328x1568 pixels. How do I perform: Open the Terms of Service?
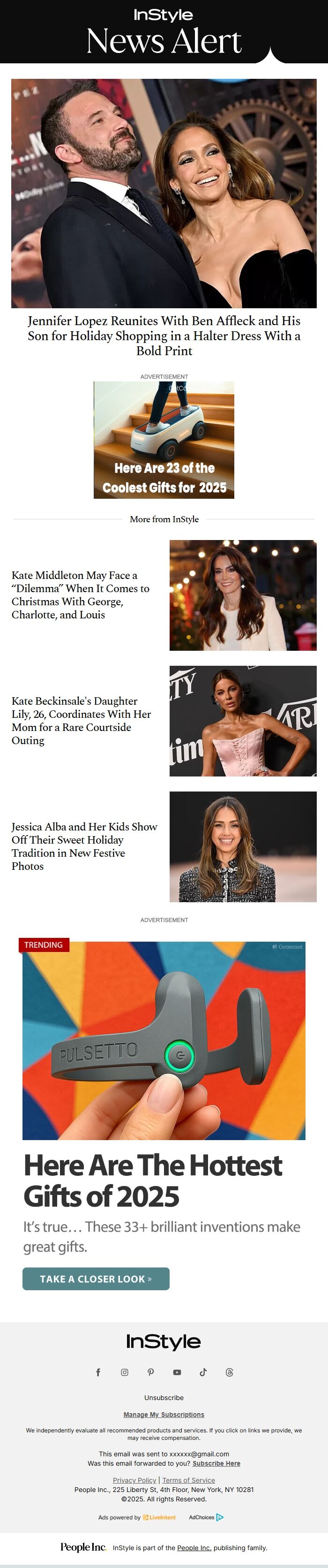pos(188,1480)
